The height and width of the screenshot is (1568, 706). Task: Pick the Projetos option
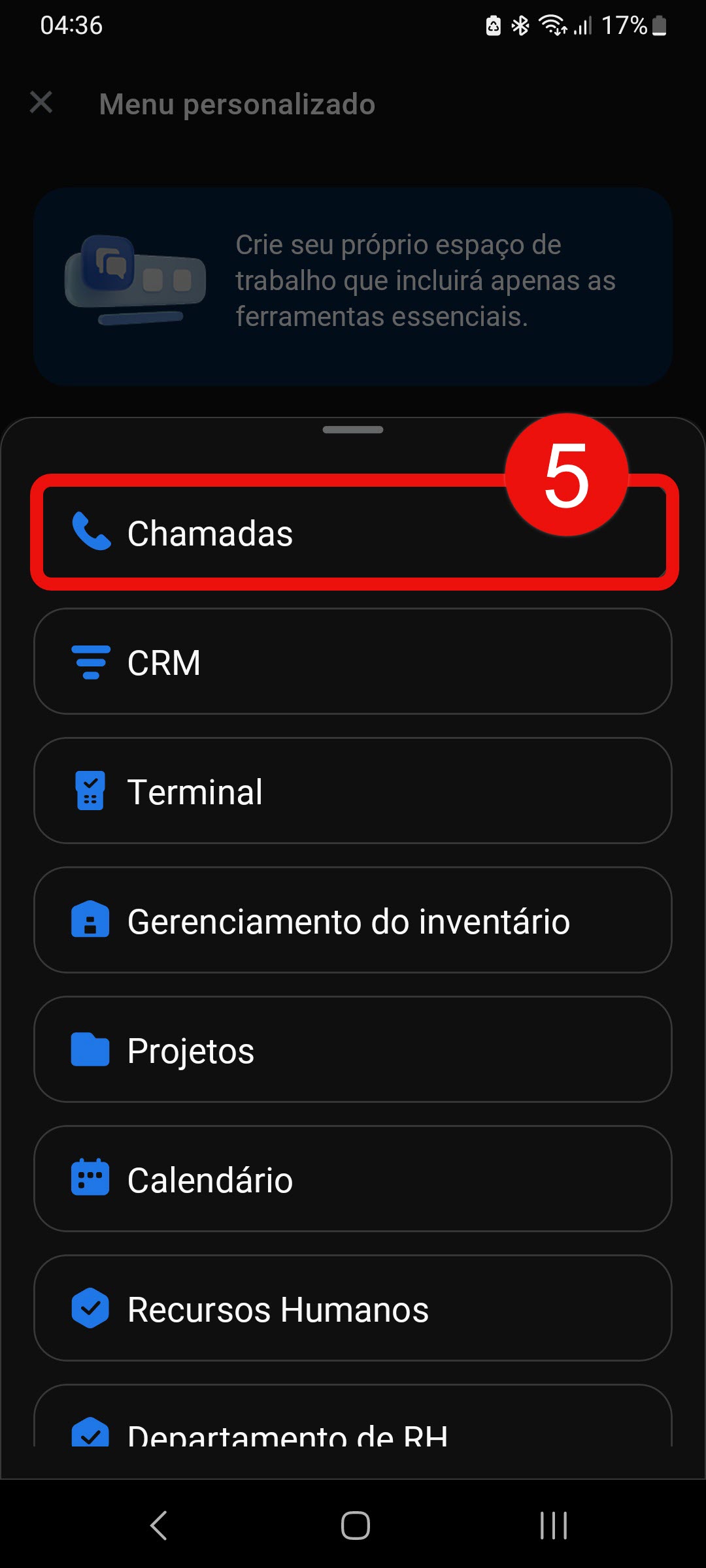click(353, 1050)
